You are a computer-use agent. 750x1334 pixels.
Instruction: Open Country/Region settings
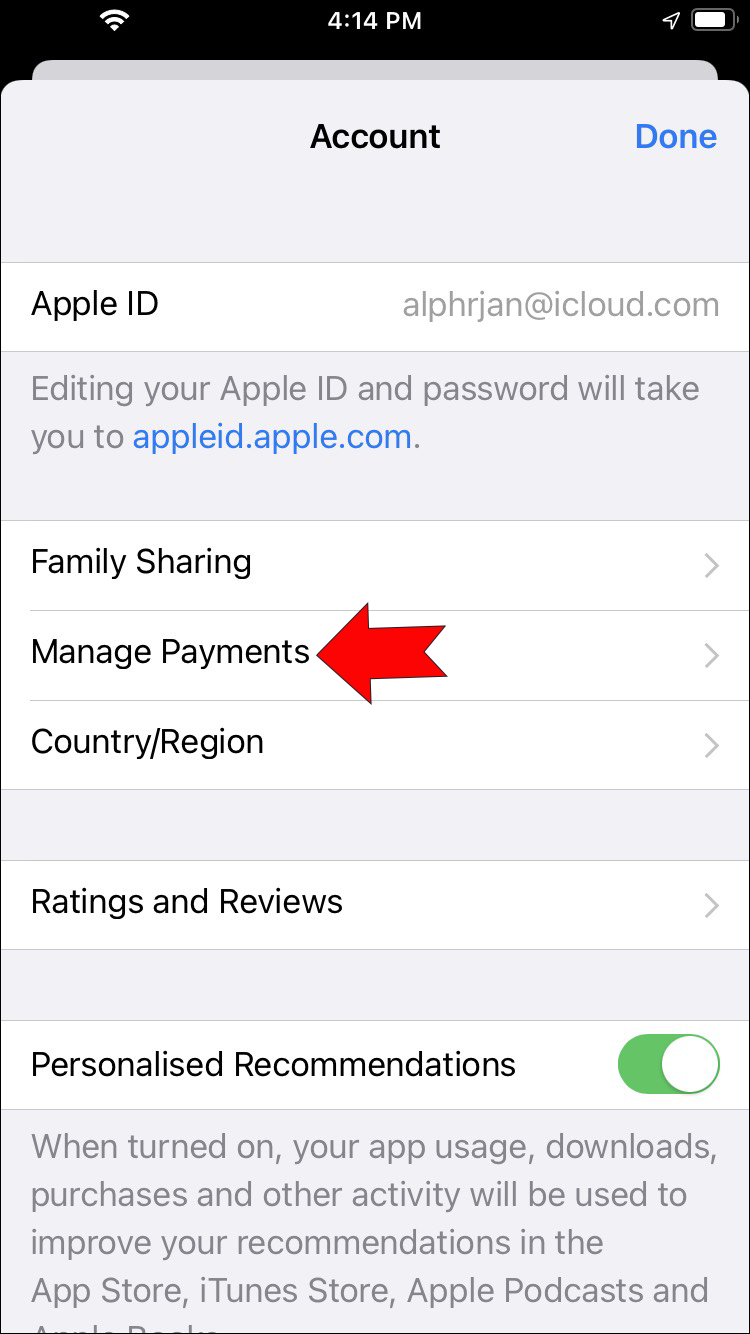click(x=375, y=744)
